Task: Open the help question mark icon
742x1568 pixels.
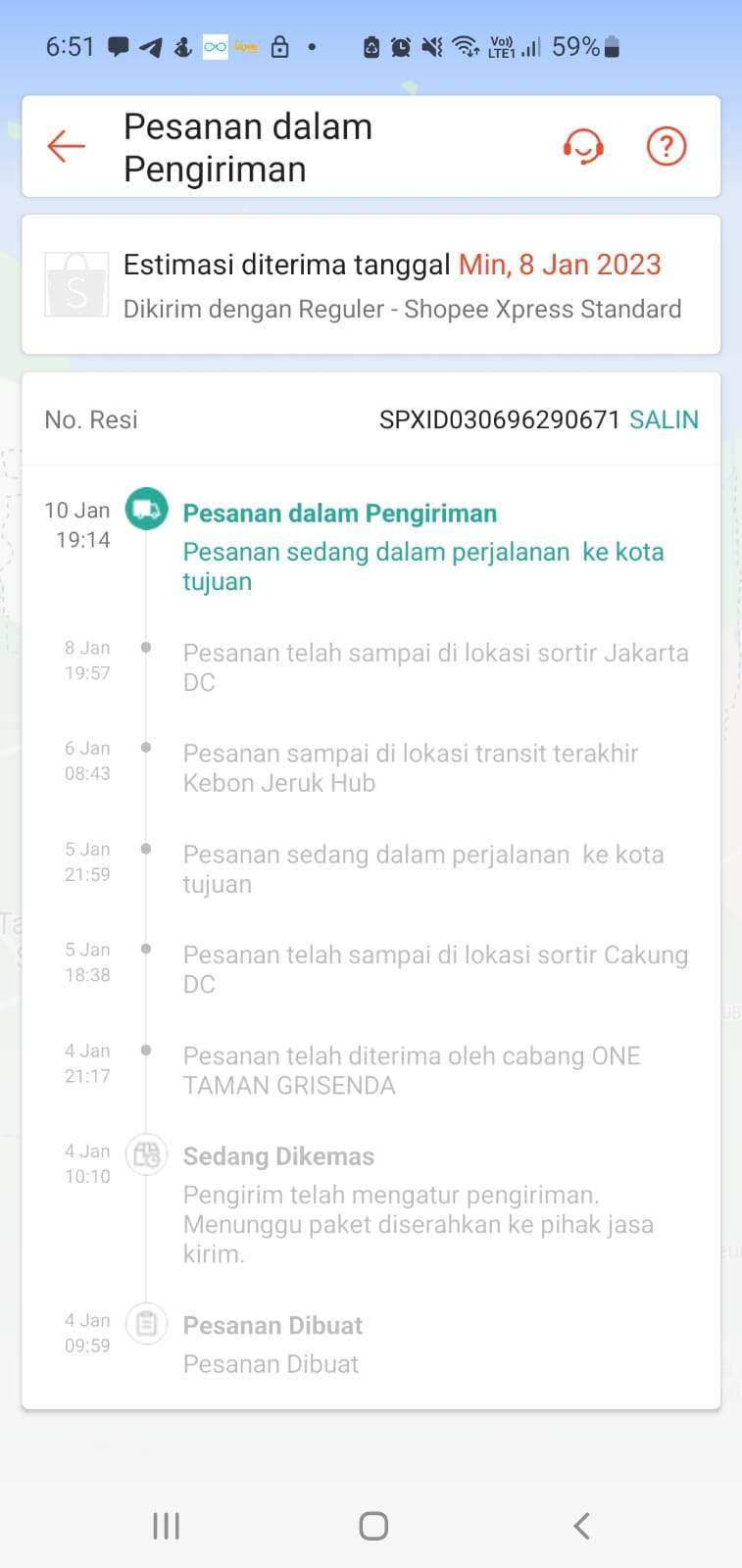Action: pos(667,147)
